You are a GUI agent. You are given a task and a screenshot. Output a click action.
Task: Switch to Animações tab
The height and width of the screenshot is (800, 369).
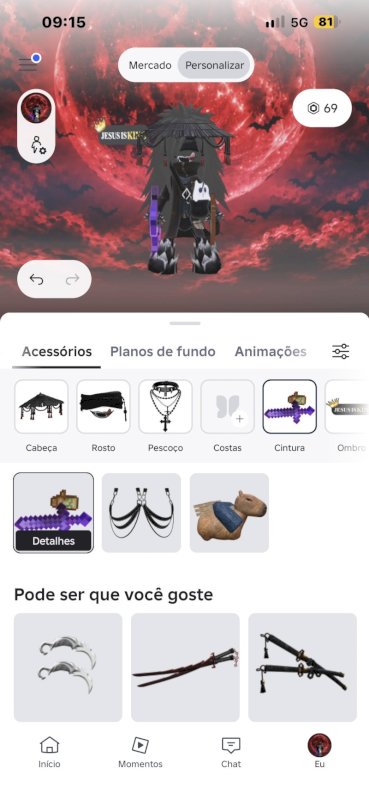pos(270,352)
